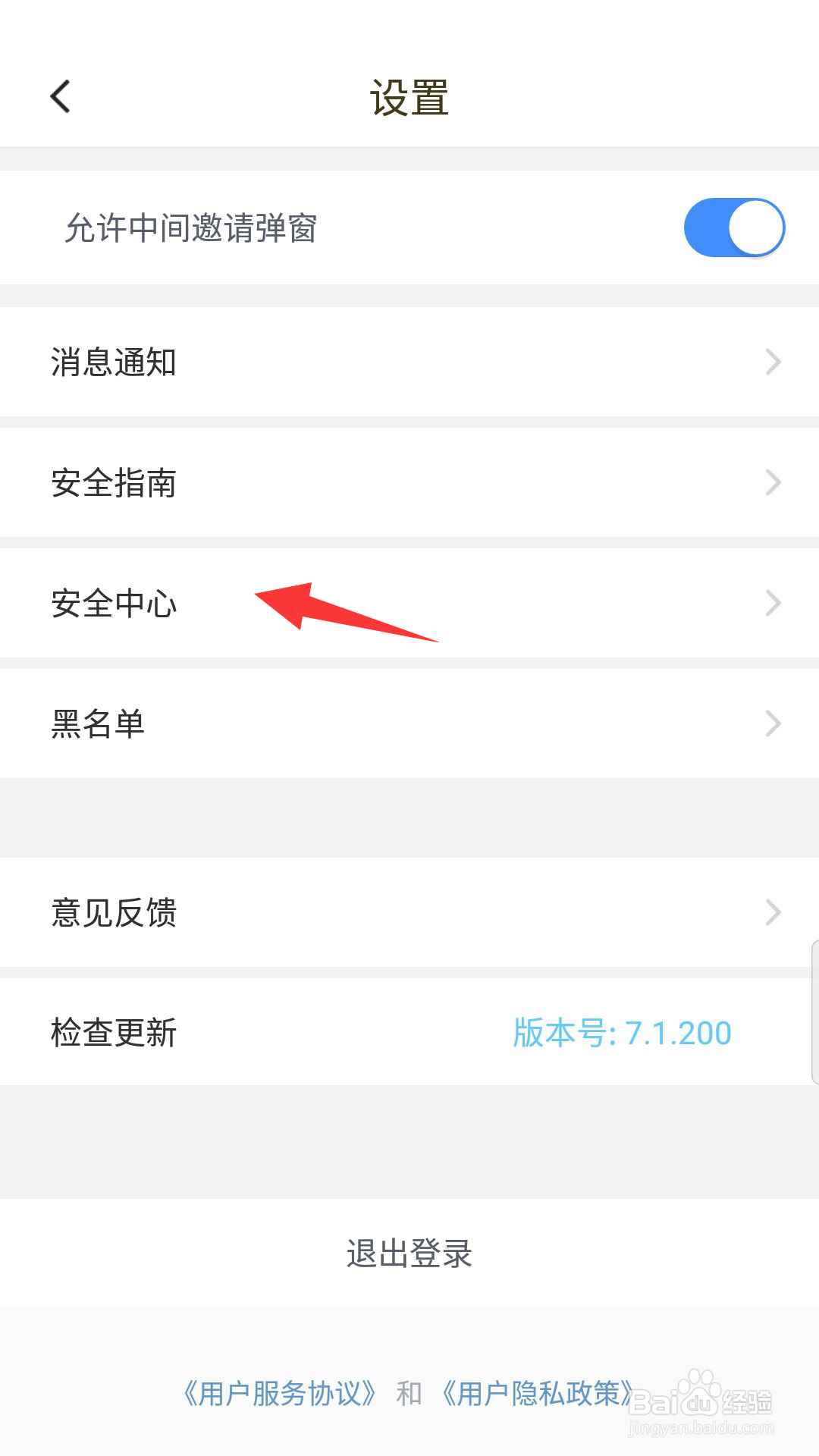Expand 消息通知 via its chevron
Screen dimensions: 819x1456
tap(772, 362)
